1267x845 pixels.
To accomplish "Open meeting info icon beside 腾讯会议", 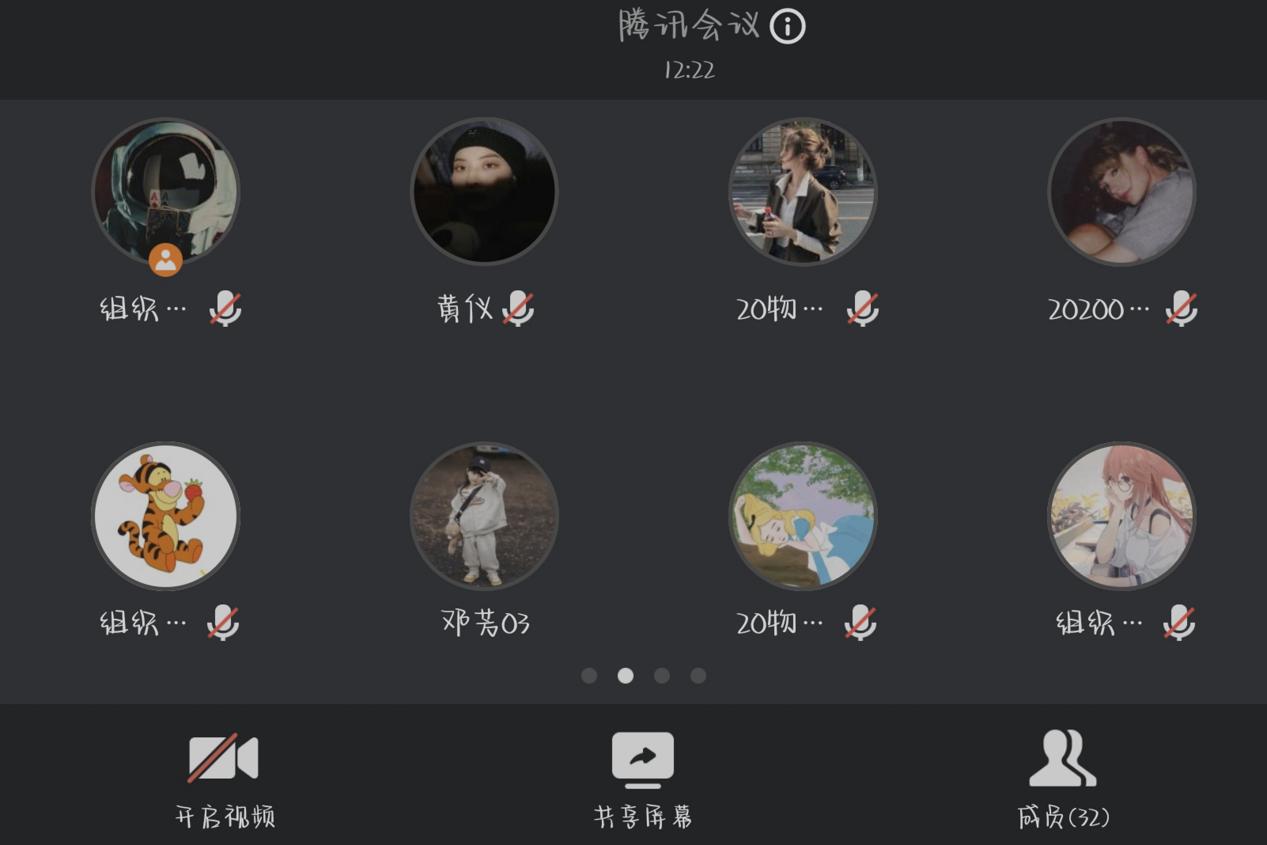I will 788,26.
